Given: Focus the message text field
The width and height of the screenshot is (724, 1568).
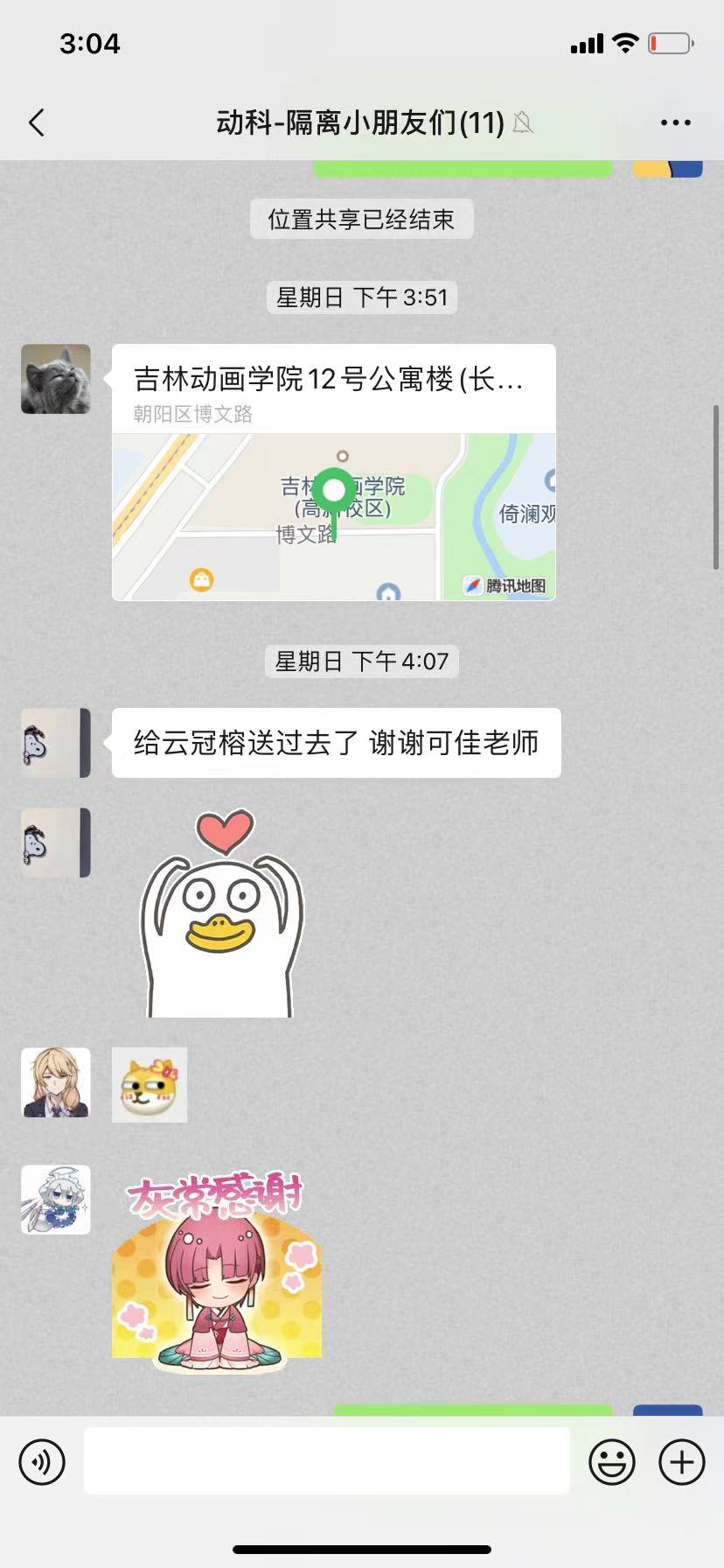Looking at the screenshot, I should point(327,1461).
